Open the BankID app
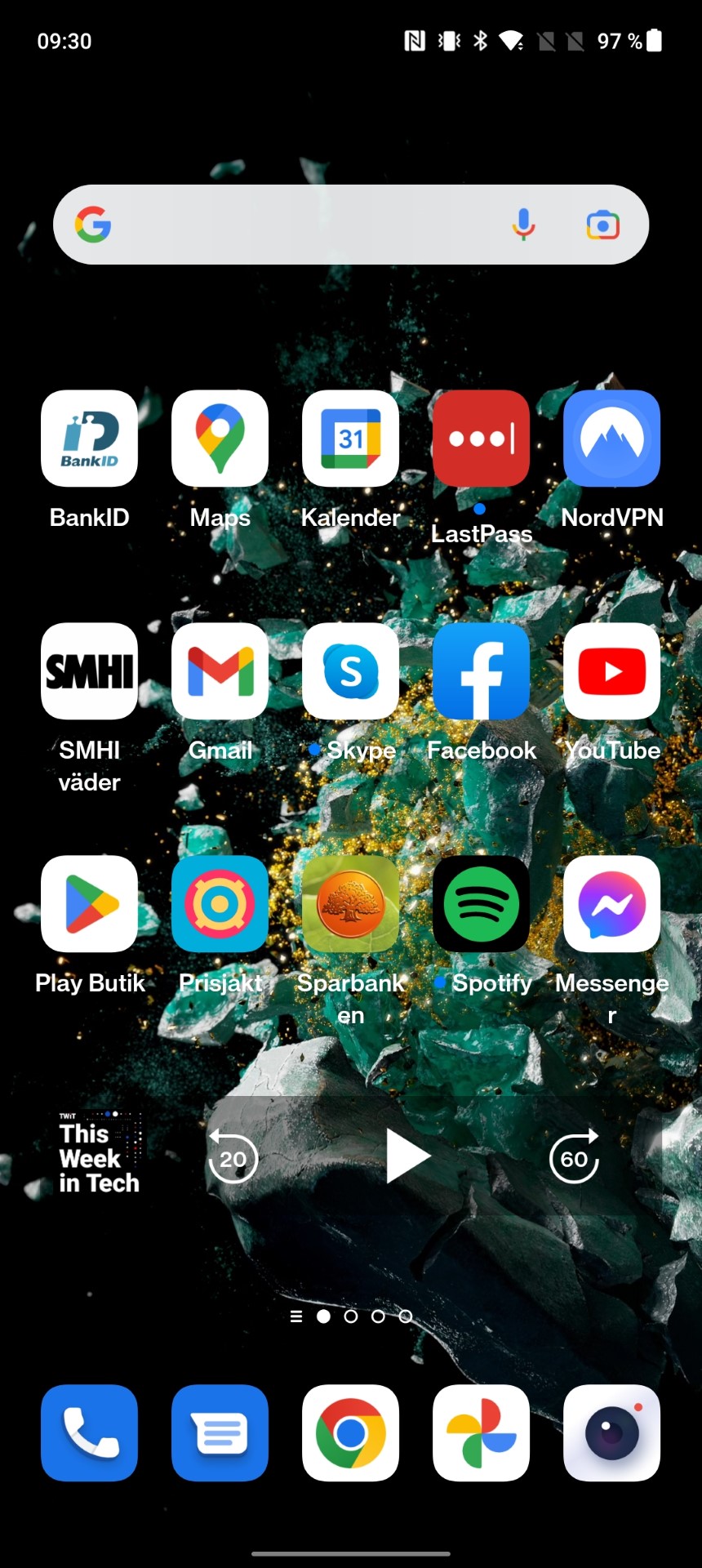The width and height of the screenshot is (702, 1568). 90,439
